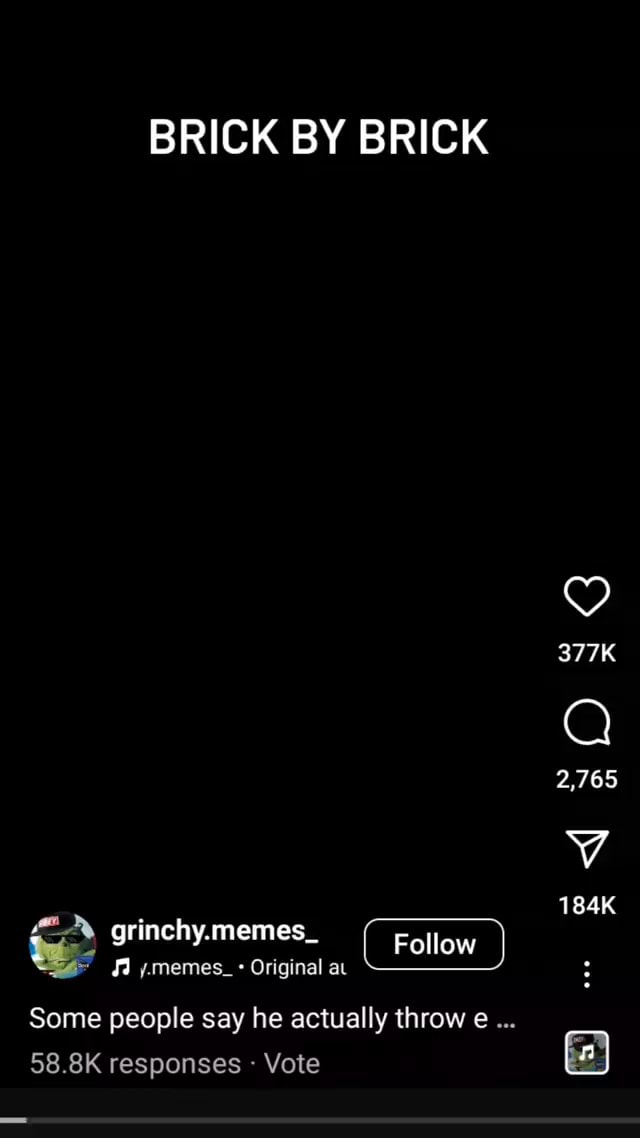Share this reel via paper plane icon
640x1138 pixels.
[587, 849]
